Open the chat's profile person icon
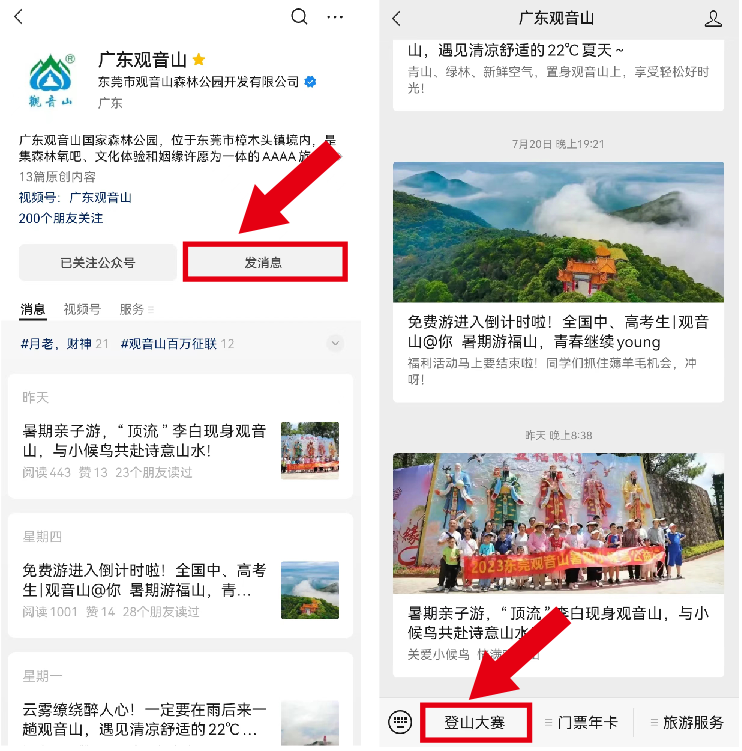 [713, 18]
